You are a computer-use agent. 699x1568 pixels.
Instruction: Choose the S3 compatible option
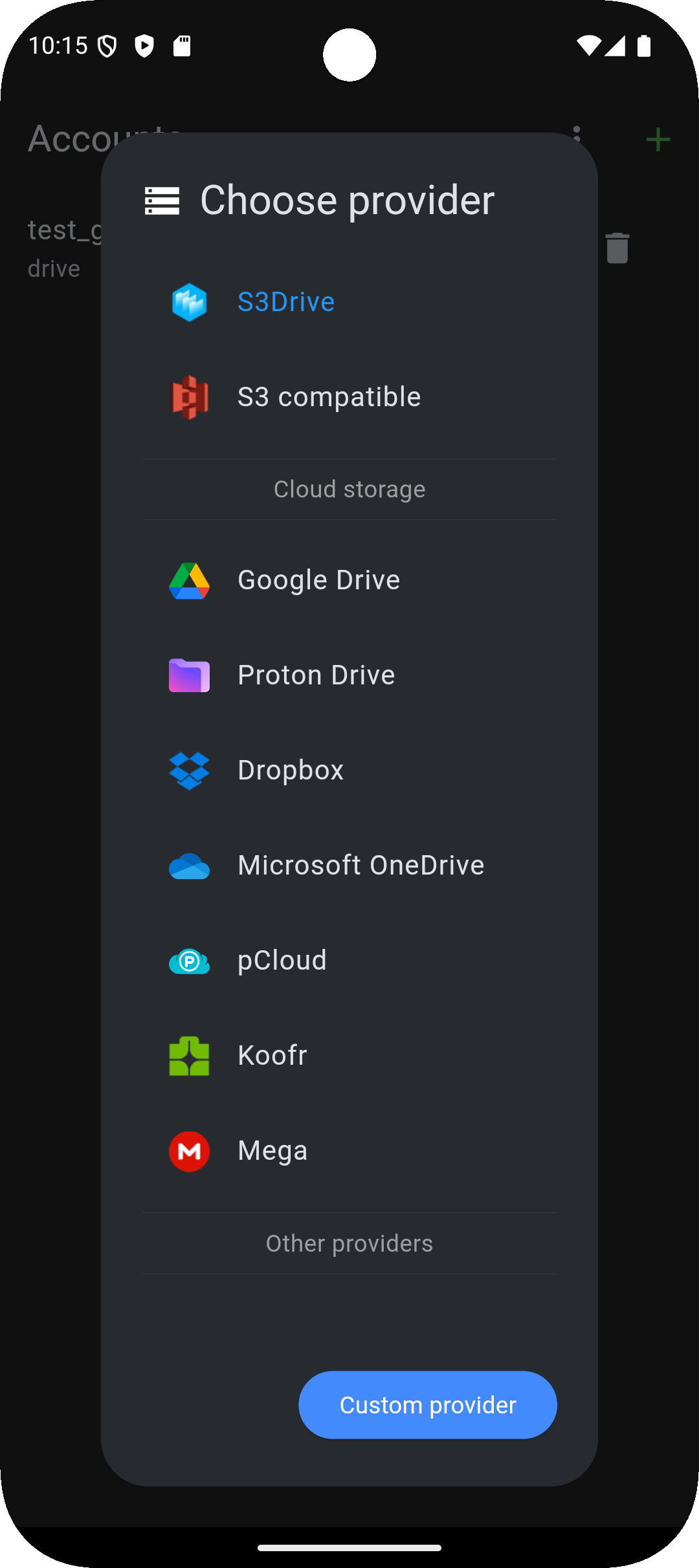[x=349, y=397]
